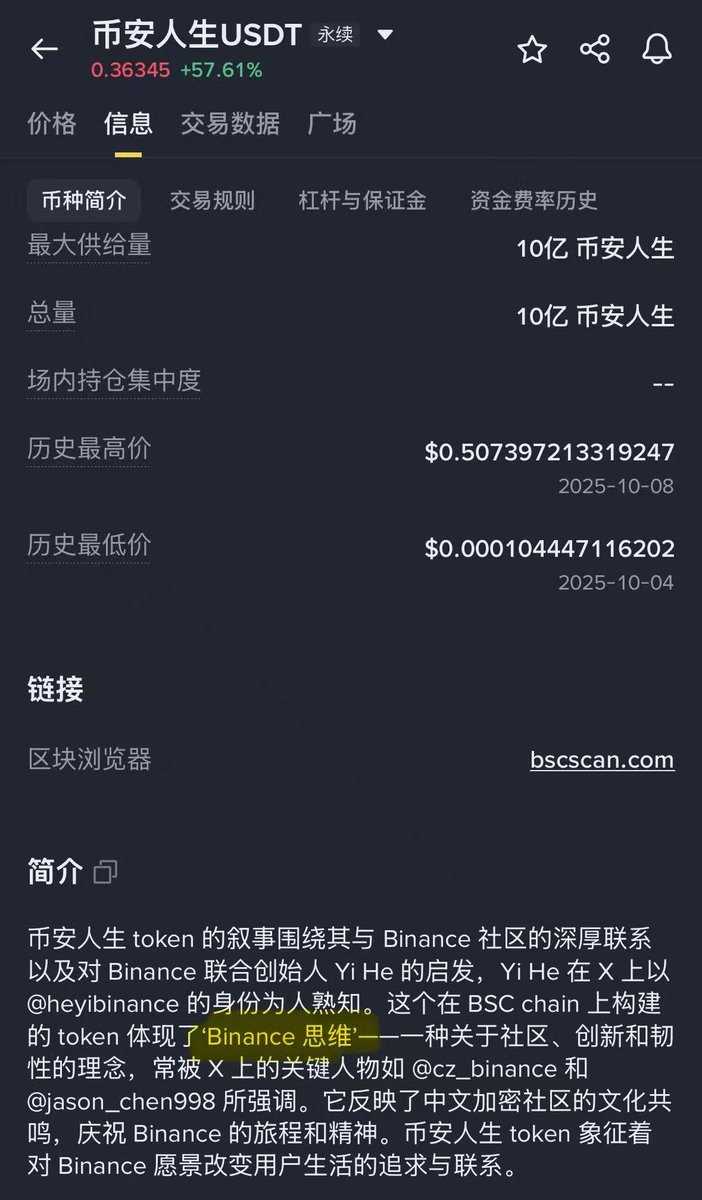This screenshot has height=1200, width=702.
Task: Switch to the 交易数据 tab
Action: tap(230, 124)
